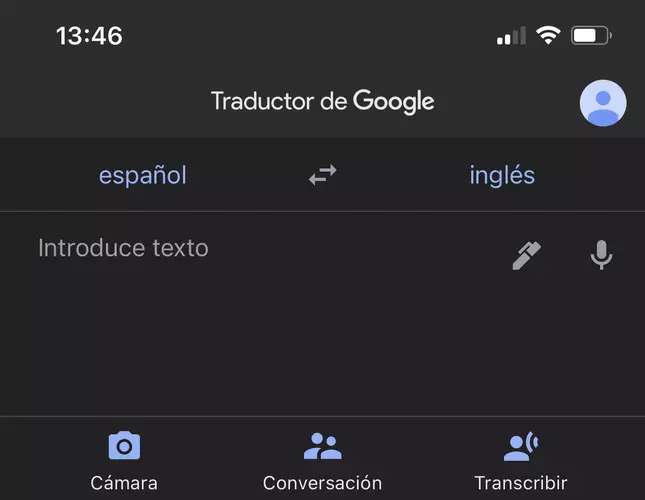The height and width of the screenshot is (500, 645).
Task: Start Conversación mode
Action: 322,460
